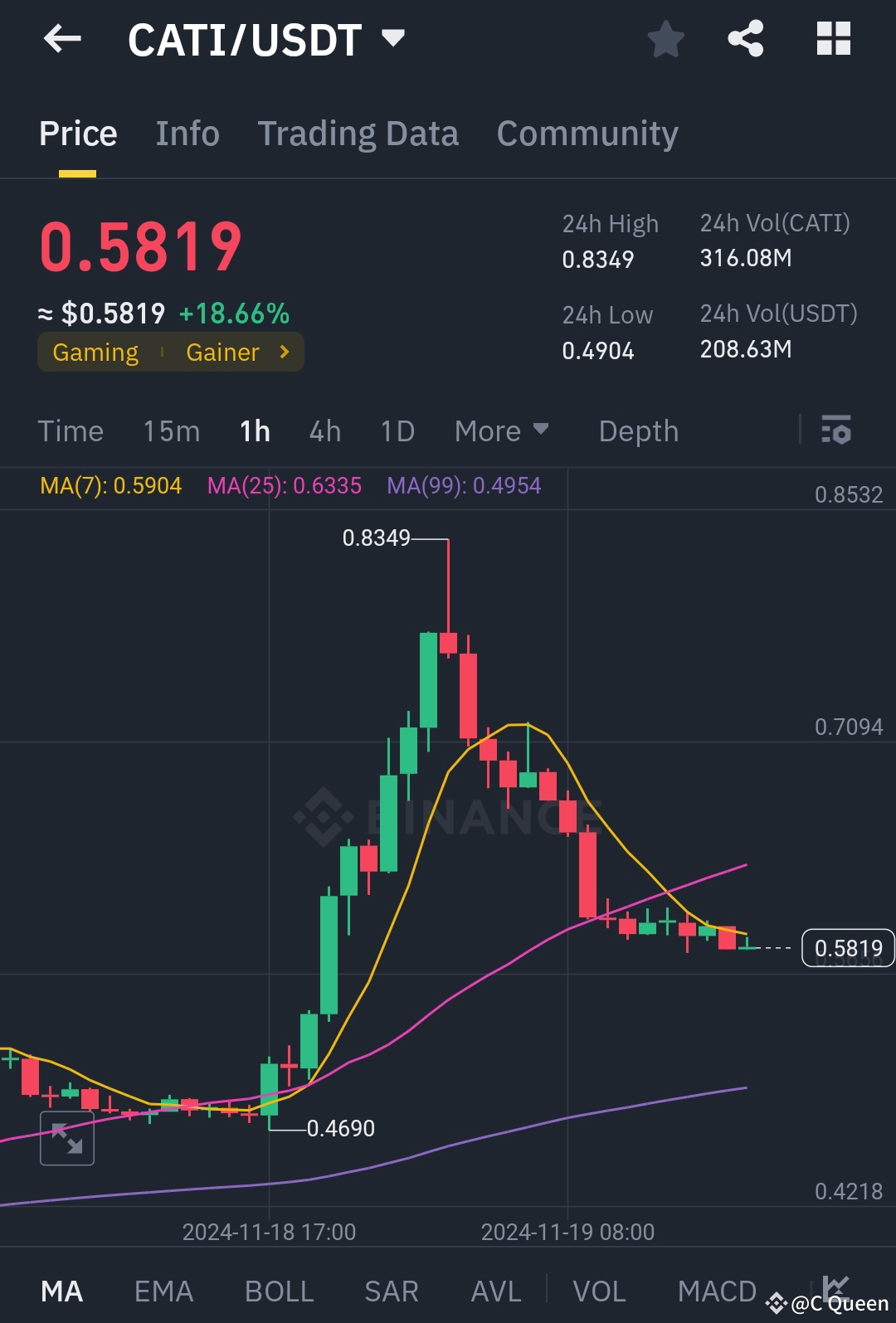Add CATI/USDT to favorites via star icon
896x1323 pixels.
pyautogui.click(x=666, y=38)
